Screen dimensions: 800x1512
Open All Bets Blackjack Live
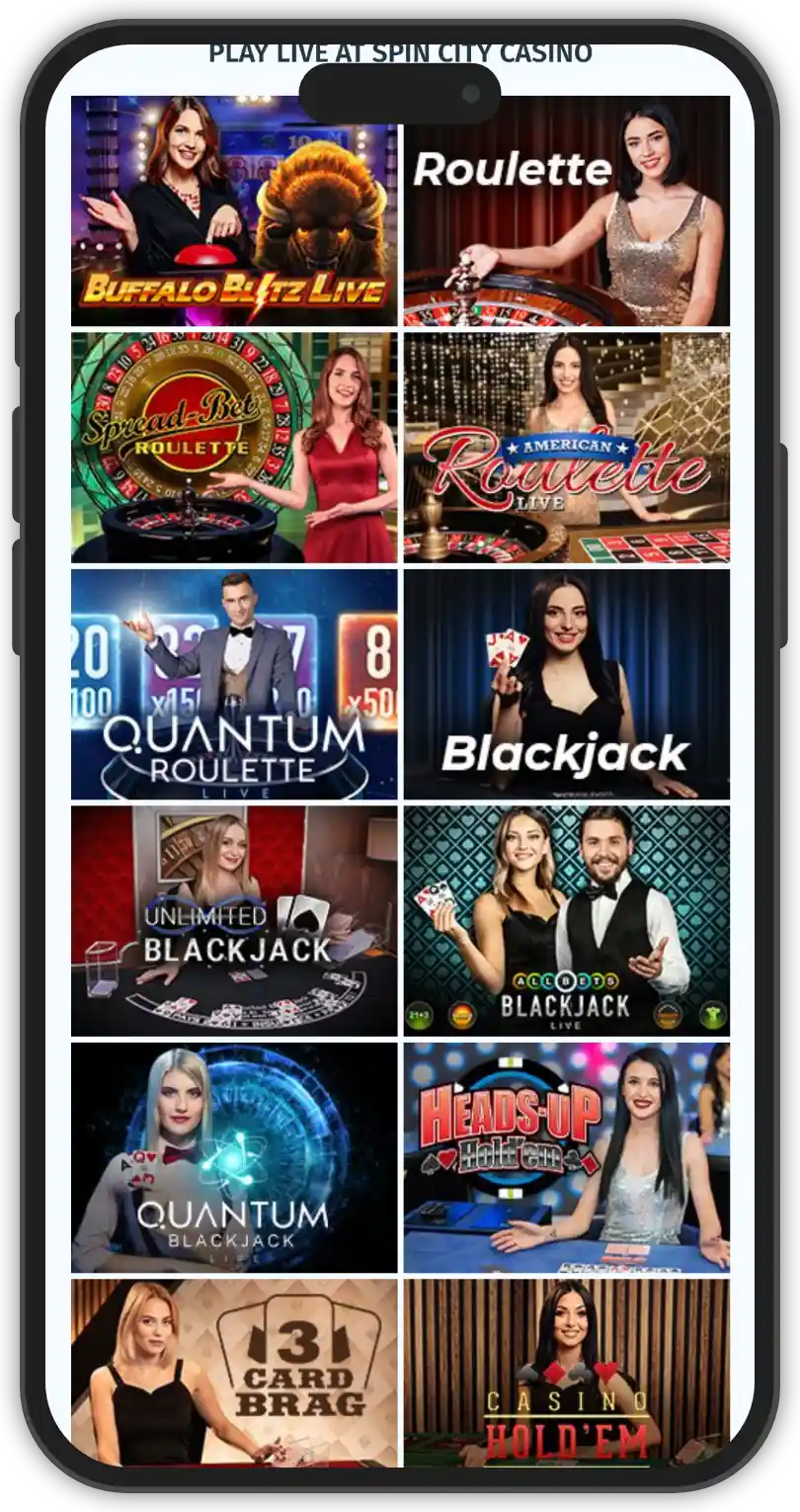[x=568, y=919]
